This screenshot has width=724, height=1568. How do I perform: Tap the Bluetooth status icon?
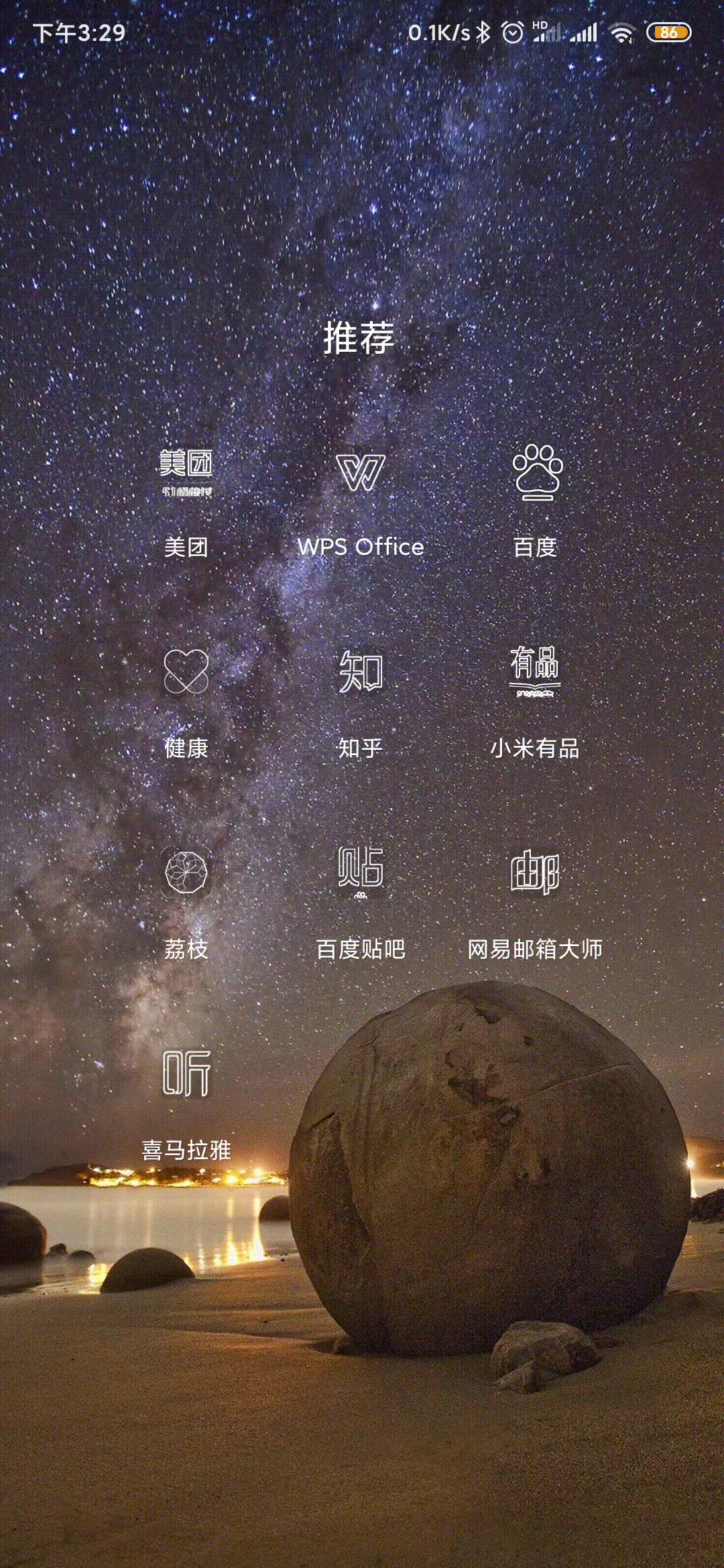point(484,31)
